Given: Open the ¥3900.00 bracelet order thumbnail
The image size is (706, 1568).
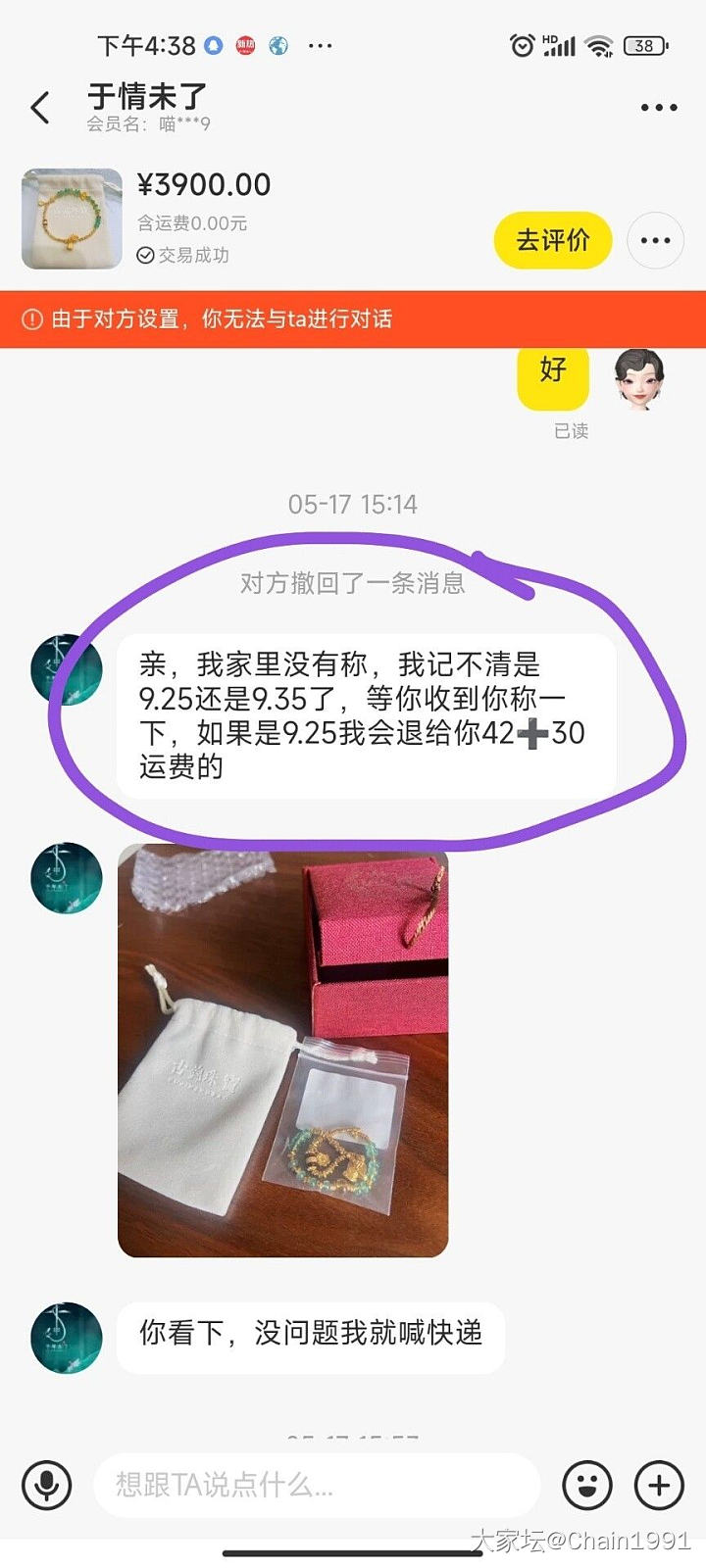Looking at the screenshot, I should 72,219.
